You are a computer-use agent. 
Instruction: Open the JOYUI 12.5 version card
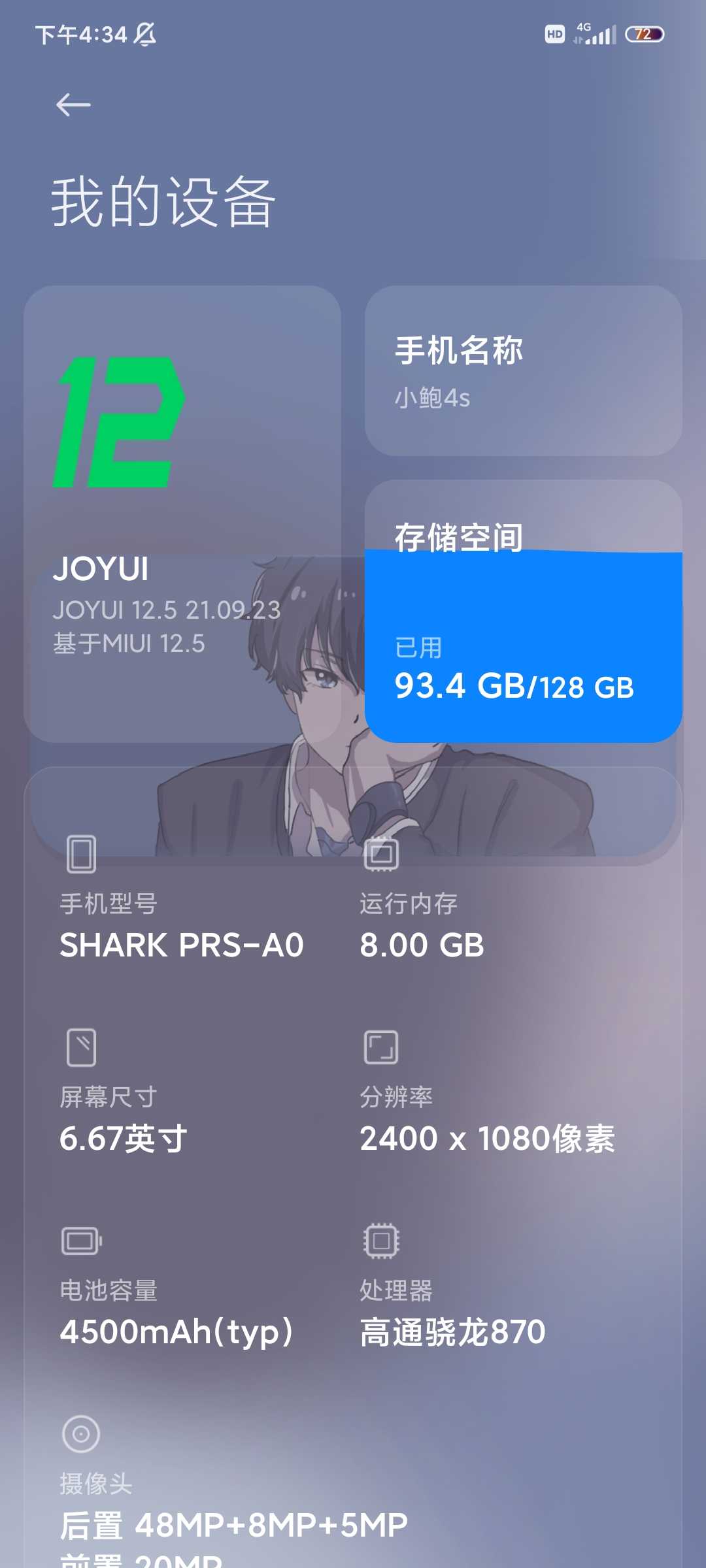tap(182, 514)
